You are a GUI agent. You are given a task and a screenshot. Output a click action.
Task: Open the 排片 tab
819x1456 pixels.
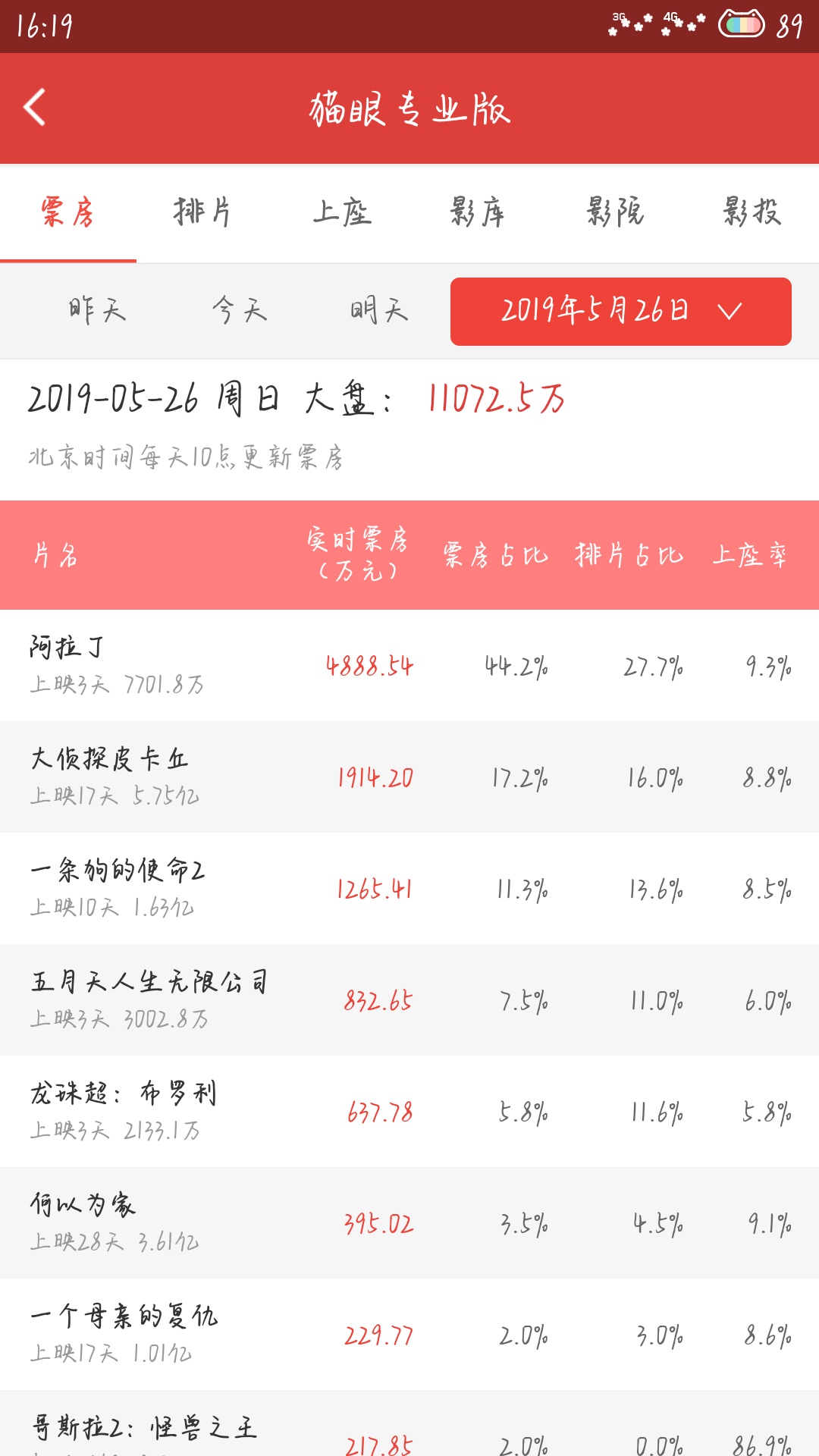point(205,213)
